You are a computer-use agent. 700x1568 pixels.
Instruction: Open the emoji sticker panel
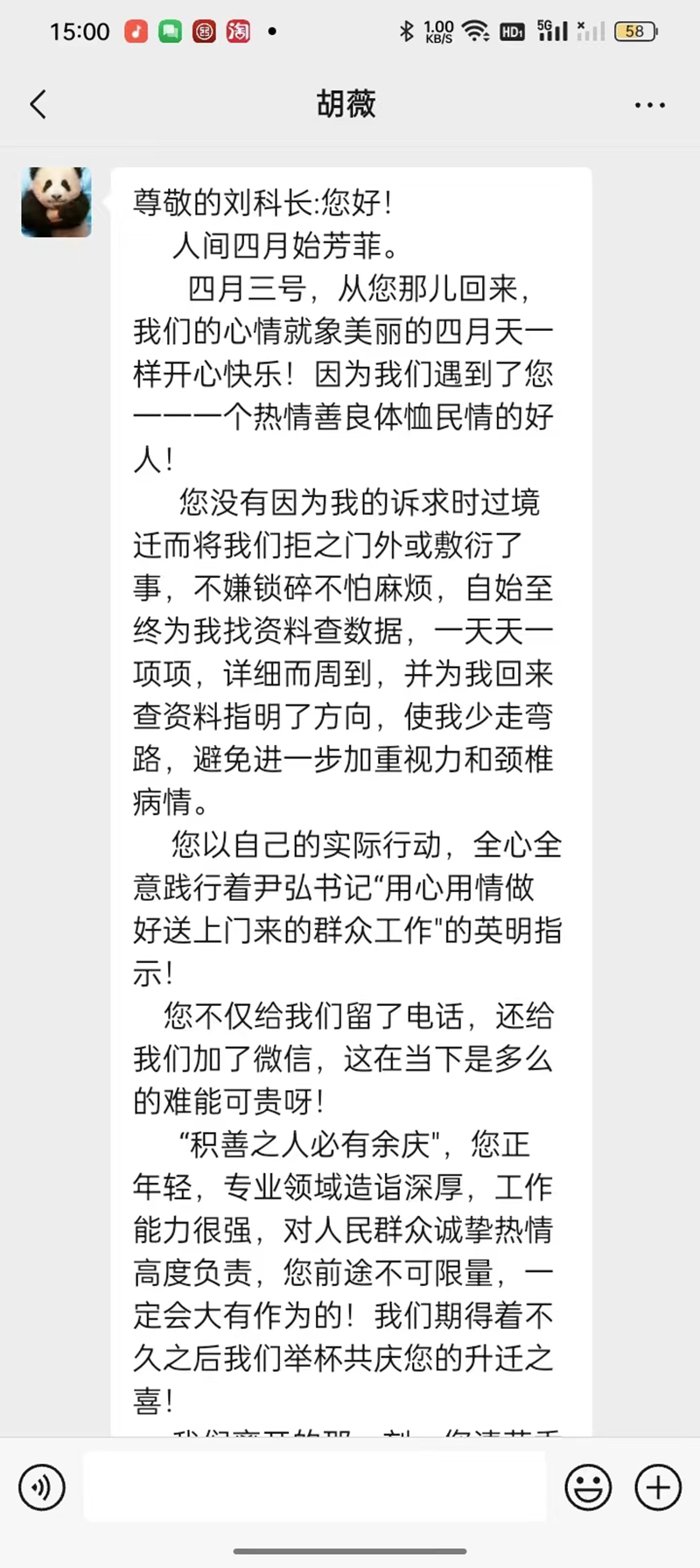coord(588,1487)
